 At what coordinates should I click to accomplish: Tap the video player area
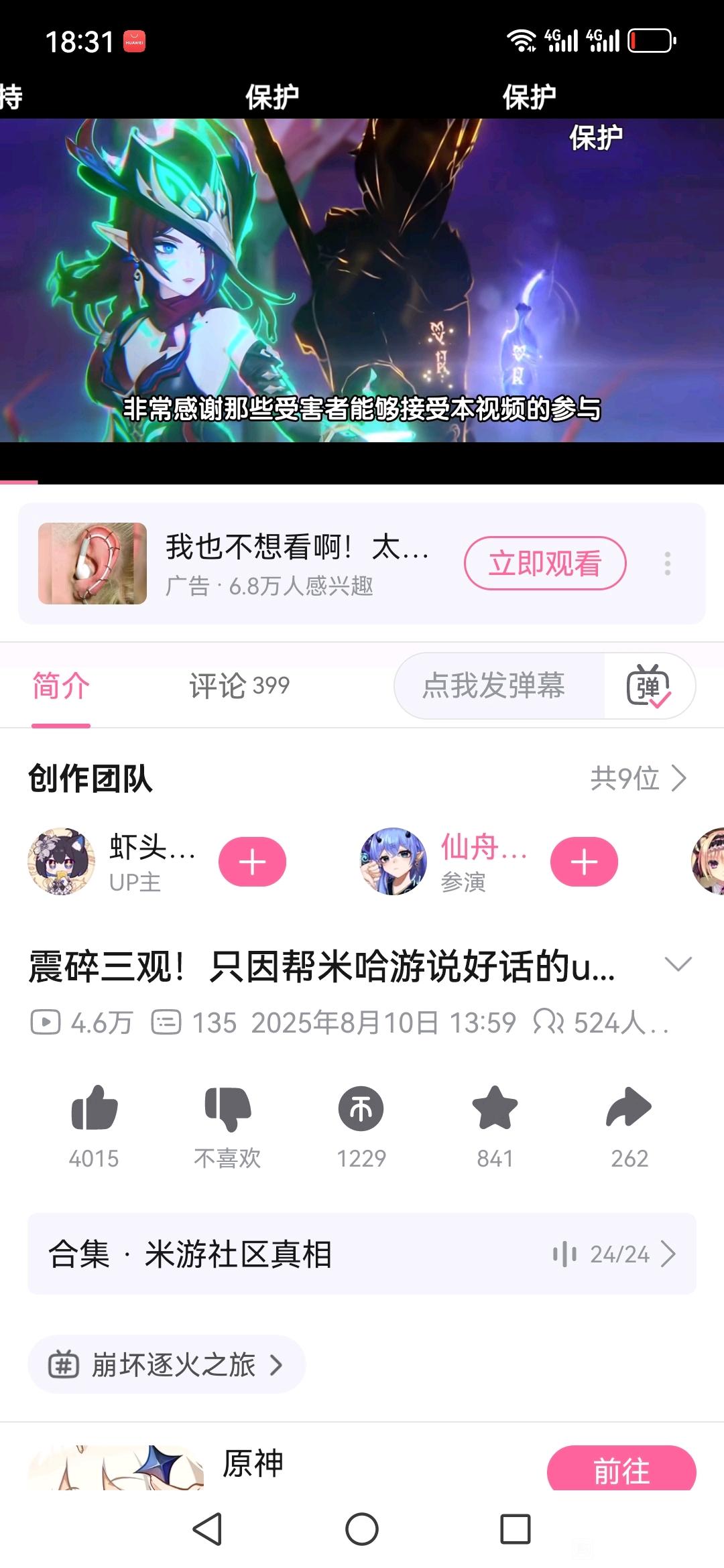point(362,281)
